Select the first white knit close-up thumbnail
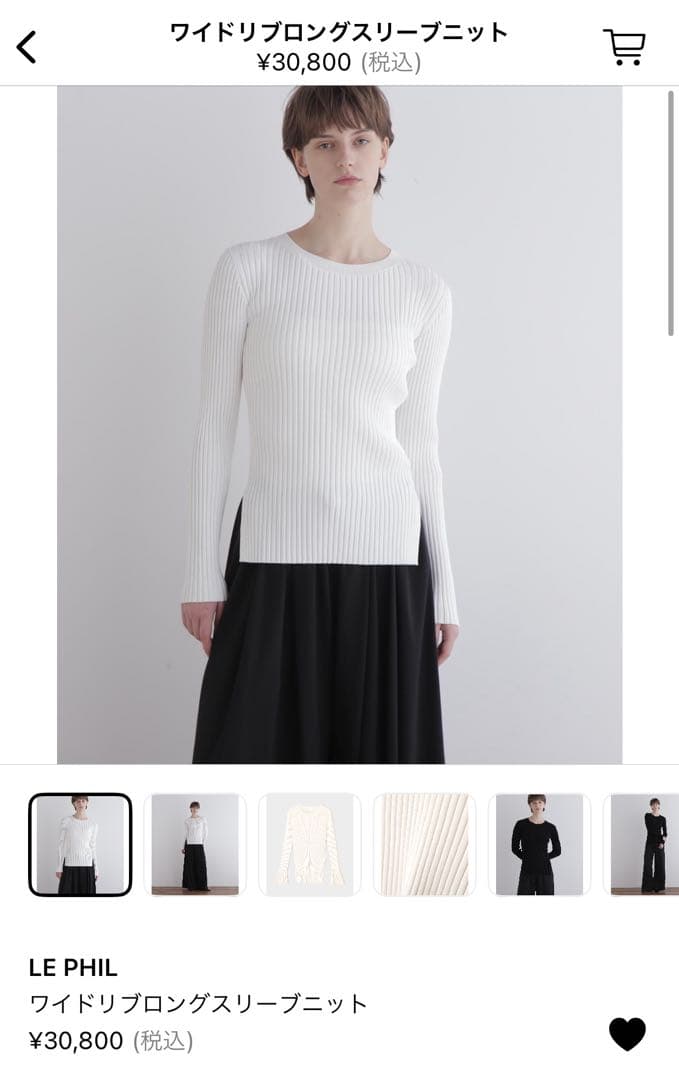Image resolution: width=679 pixels, height=1080 pixels. (x=80, y=845)
